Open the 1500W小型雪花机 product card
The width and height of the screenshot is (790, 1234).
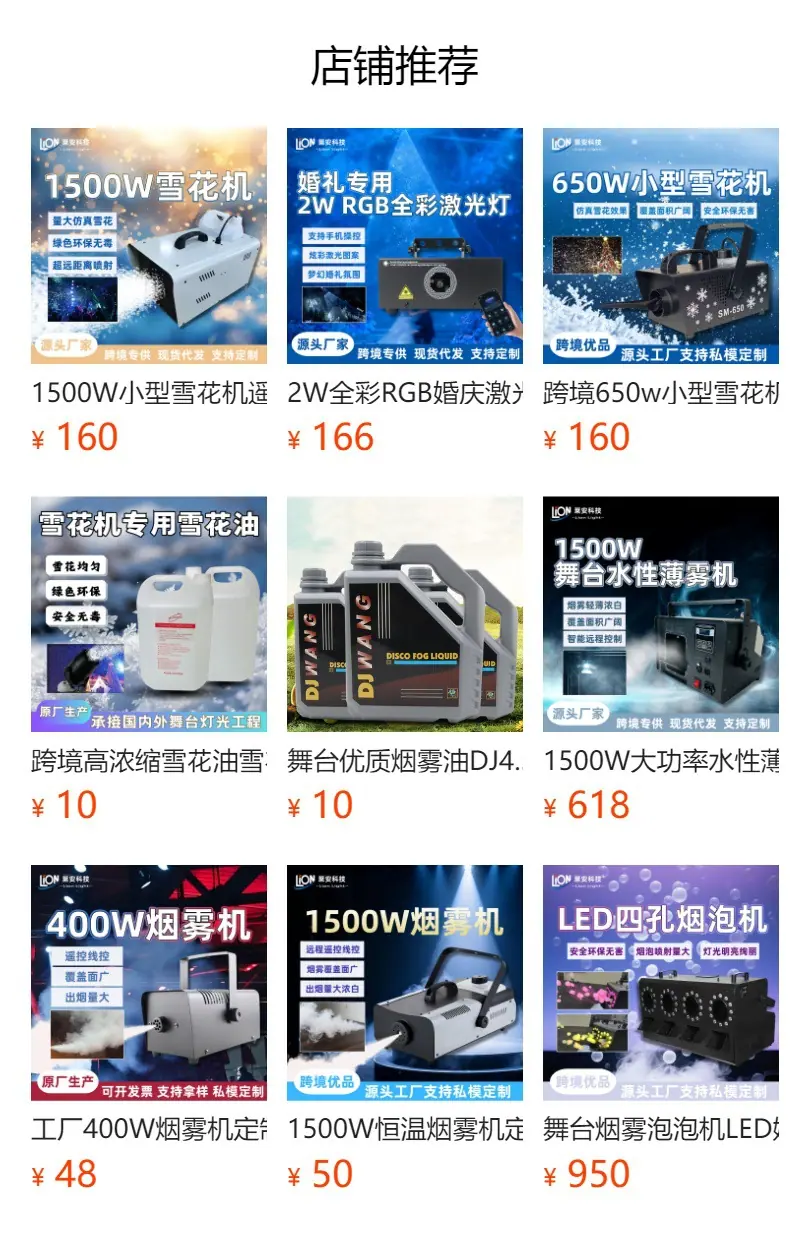coord(149,291)
